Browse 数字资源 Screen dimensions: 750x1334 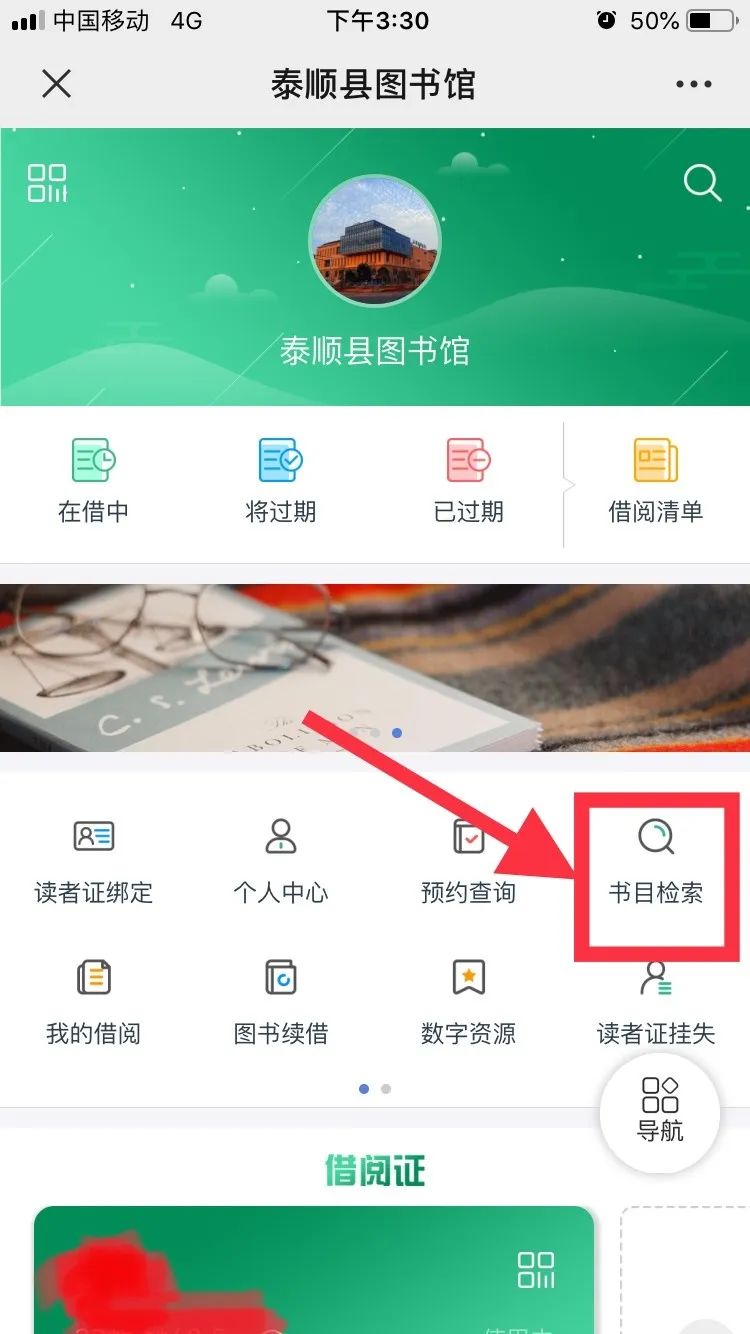point(468,1003)
